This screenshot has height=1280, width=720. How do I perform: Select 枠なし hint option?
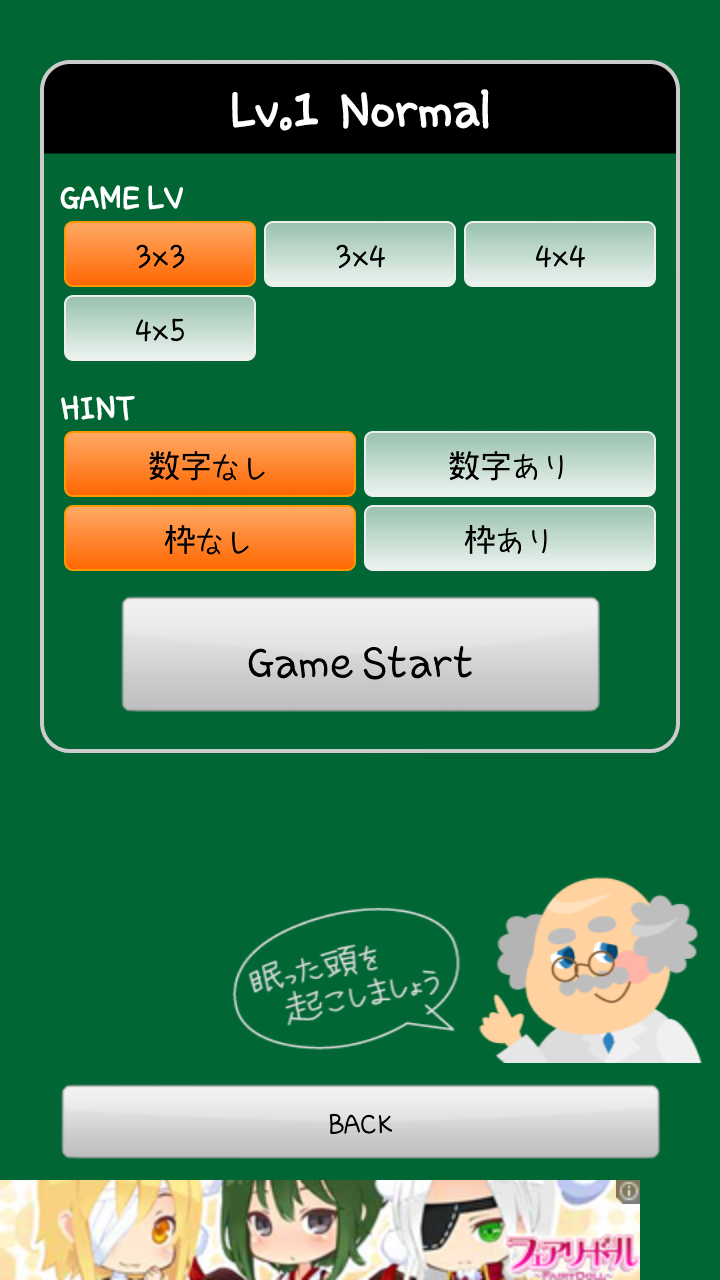(210, 538)
